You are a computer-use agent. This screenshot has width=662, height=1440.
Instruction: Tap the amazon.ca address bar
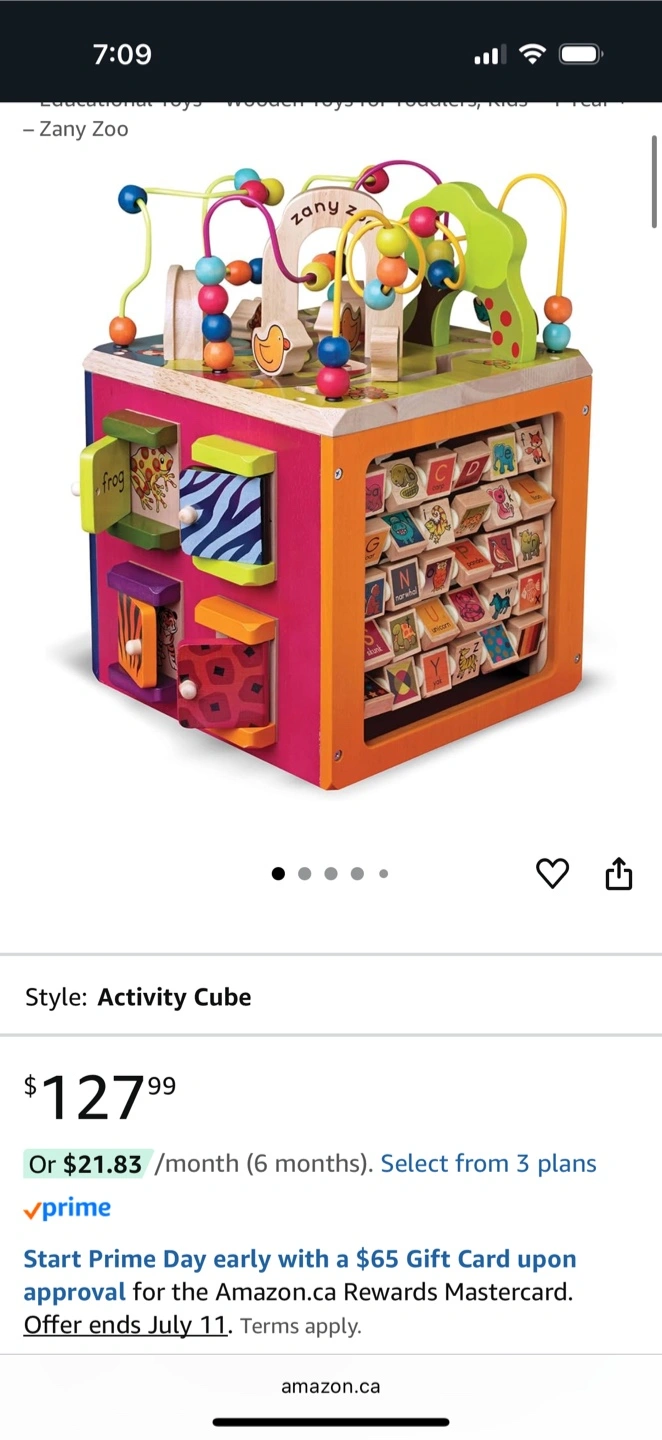point(331,1386)
